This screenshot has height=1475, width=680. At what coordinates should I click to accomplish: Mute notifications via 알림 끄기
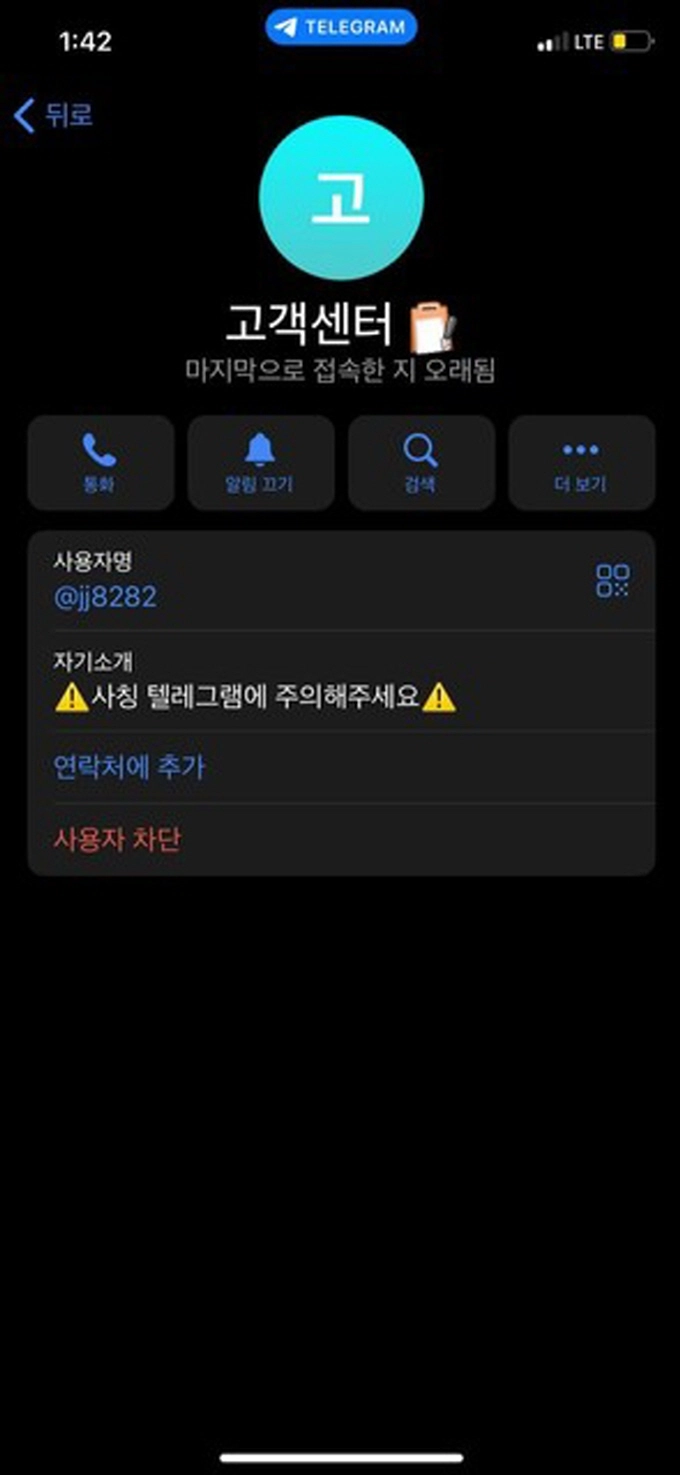pos(260,463)
